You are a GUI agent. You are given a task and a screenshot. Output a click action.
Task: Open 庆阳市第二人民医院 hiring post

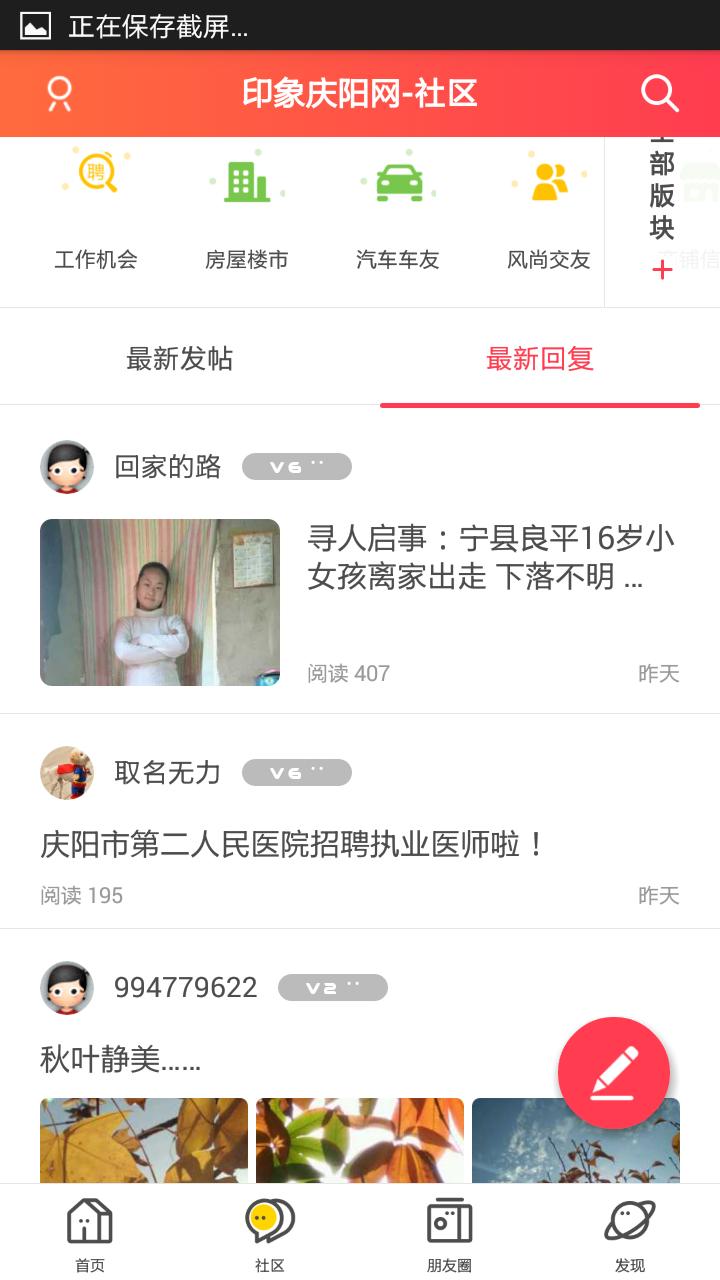pyautogui.click(x=294, y=845)
